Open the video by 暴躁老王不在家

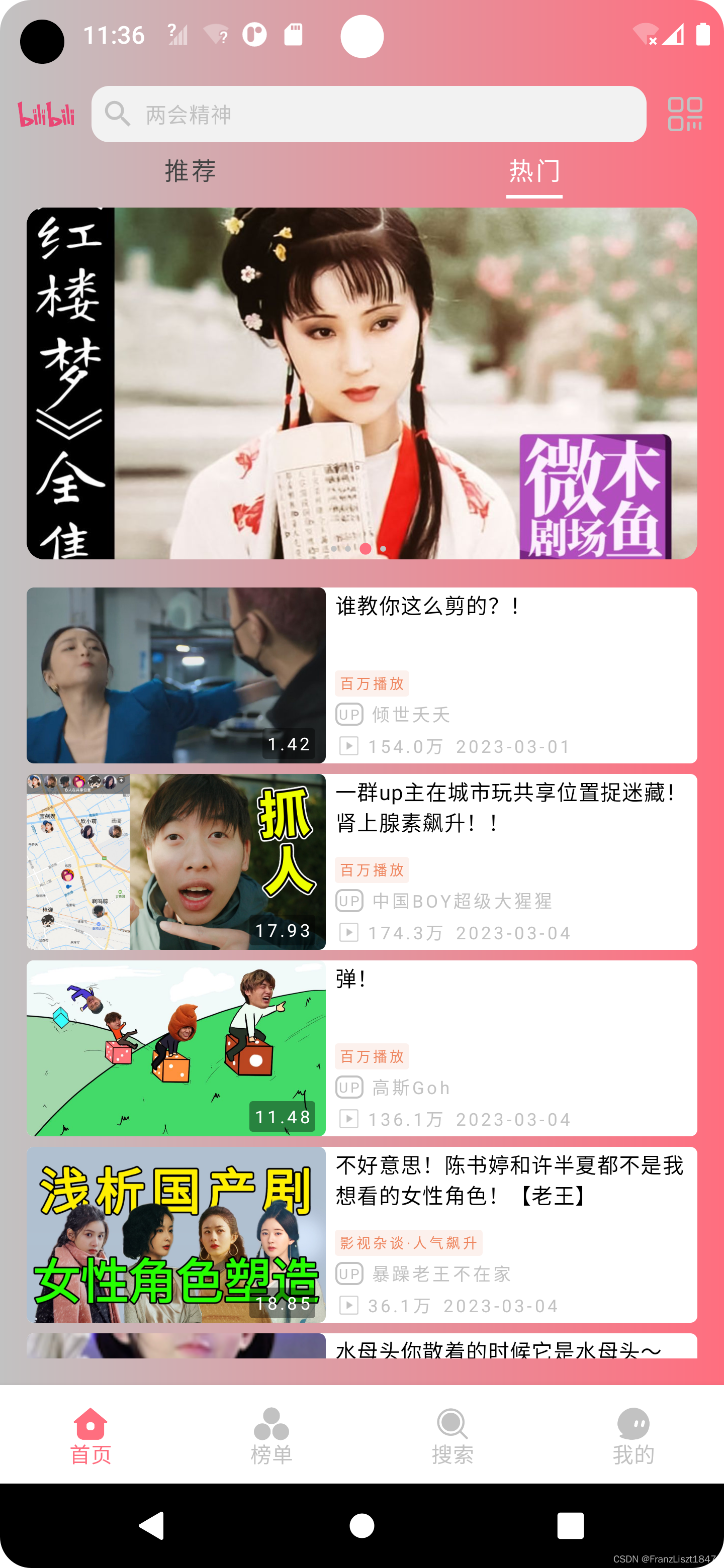click(361, 1234)
